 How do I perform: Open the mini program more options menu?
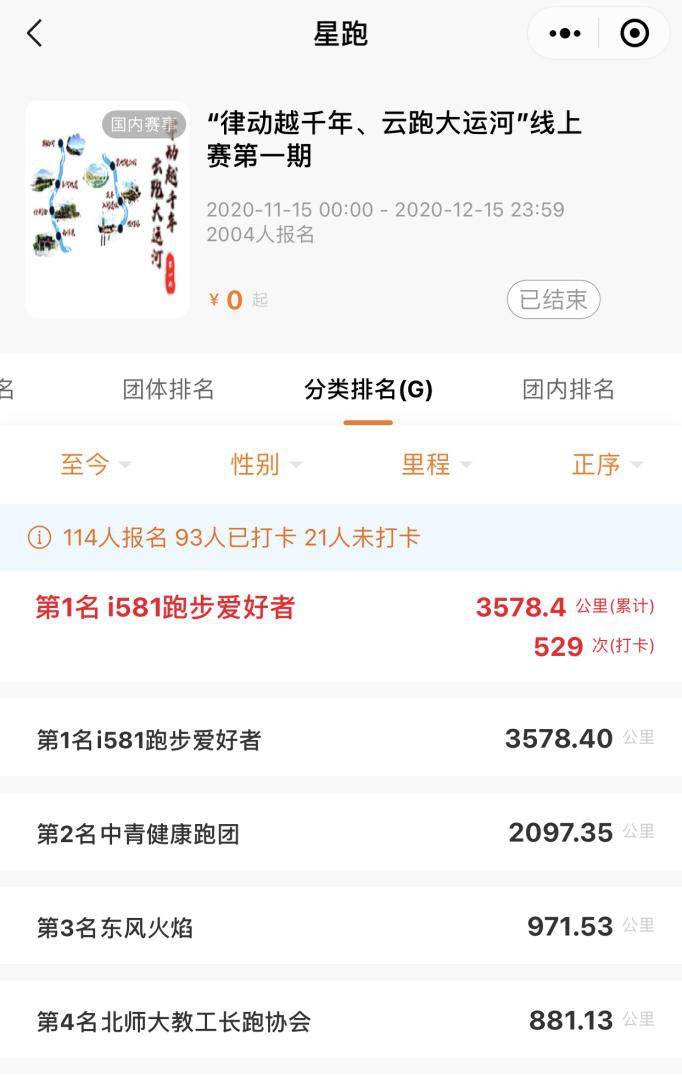pyautogui.click(x=565, y=34)
